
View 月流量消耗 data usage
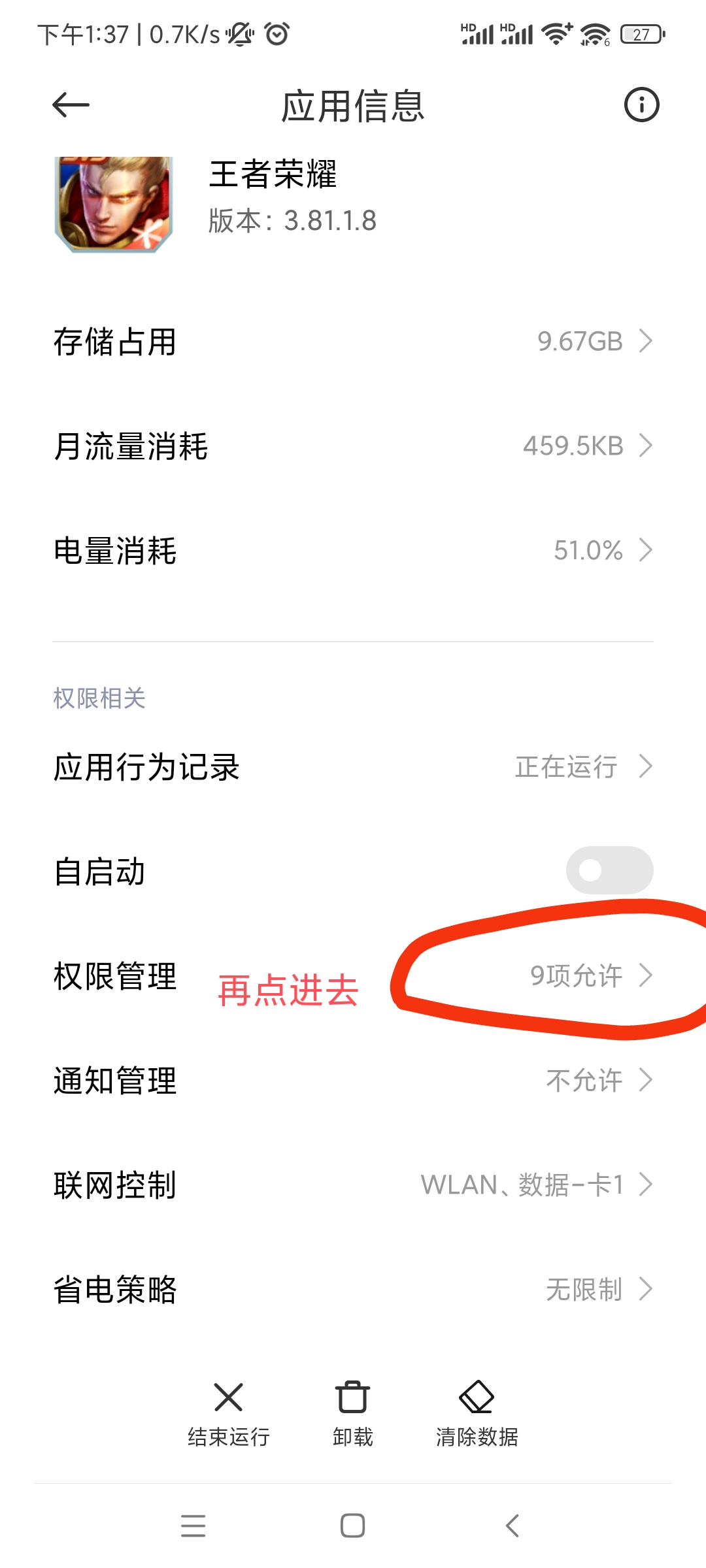click(353, 446)
